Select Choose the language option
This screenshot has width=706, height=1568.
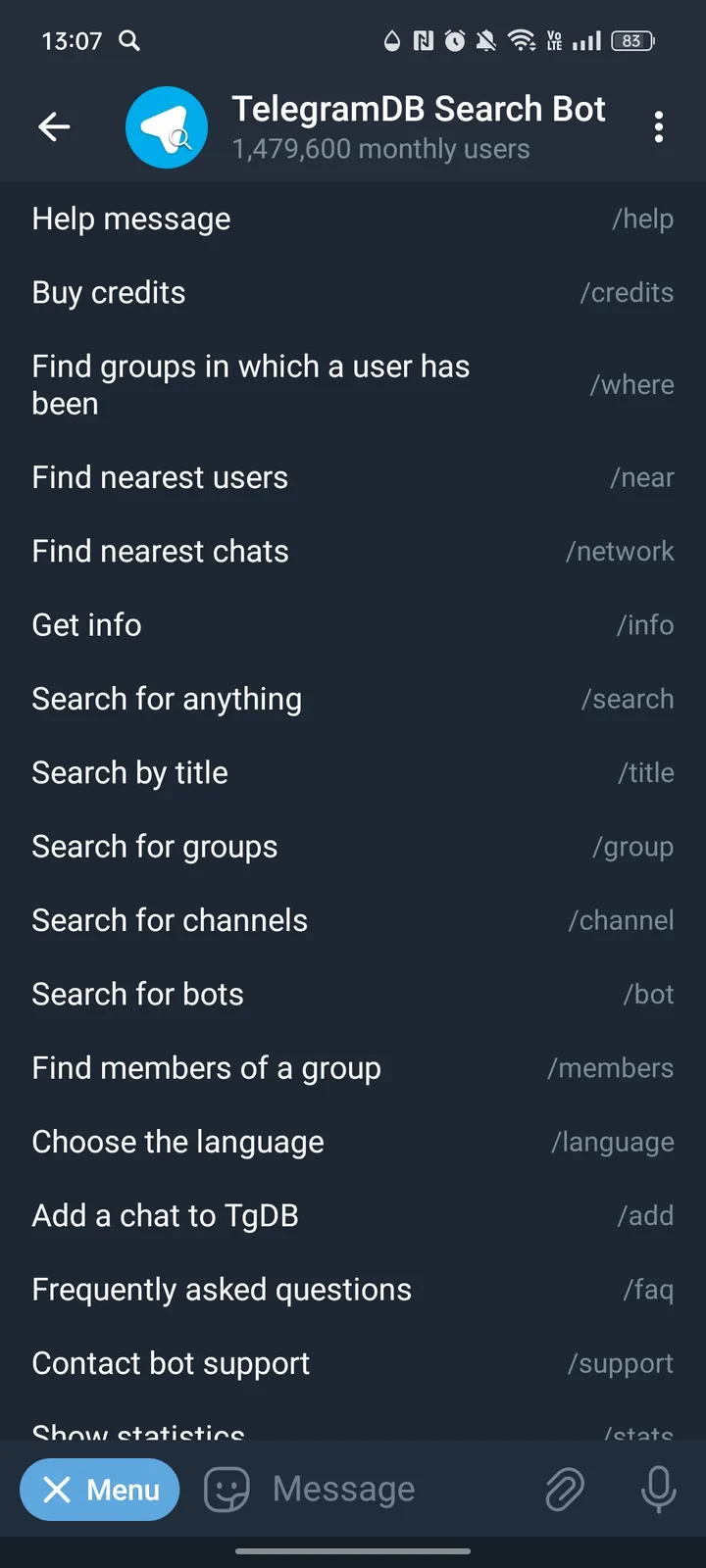(x=353, y=1141)
